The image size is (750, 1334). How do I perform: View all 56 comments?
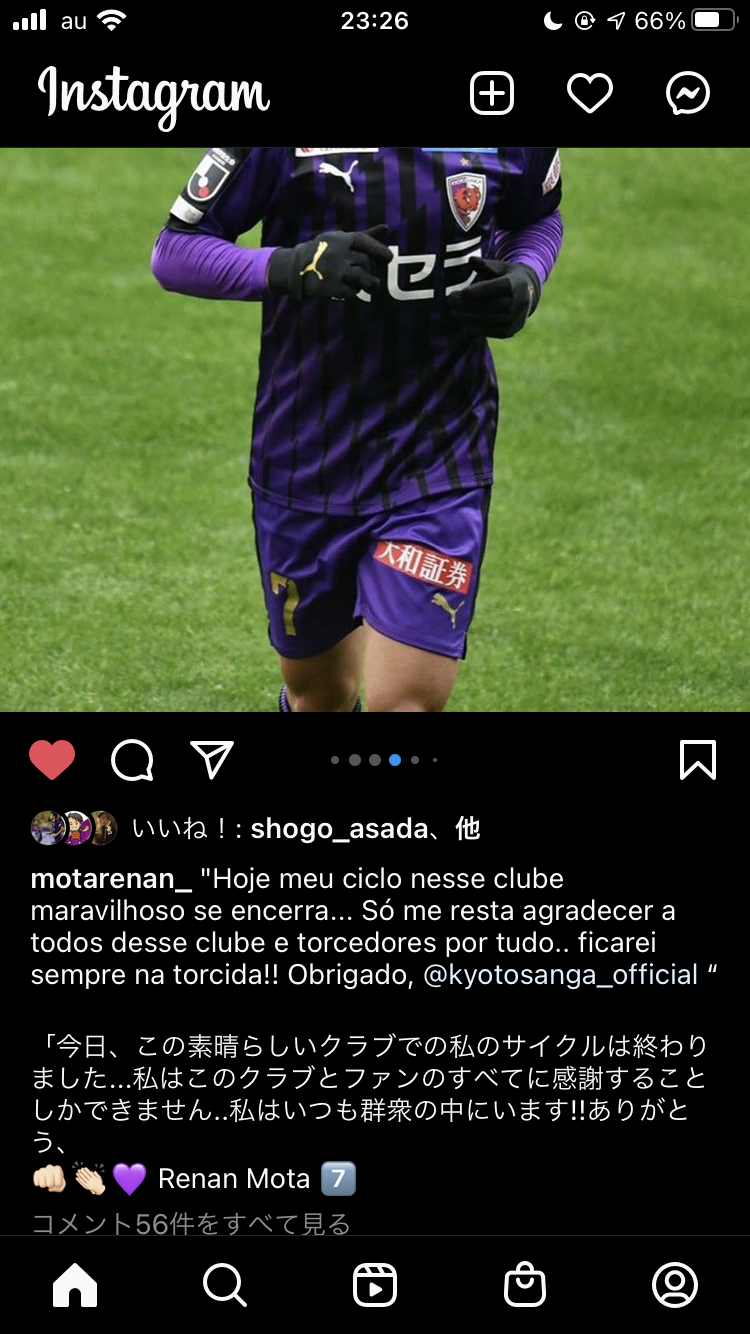191,1223
